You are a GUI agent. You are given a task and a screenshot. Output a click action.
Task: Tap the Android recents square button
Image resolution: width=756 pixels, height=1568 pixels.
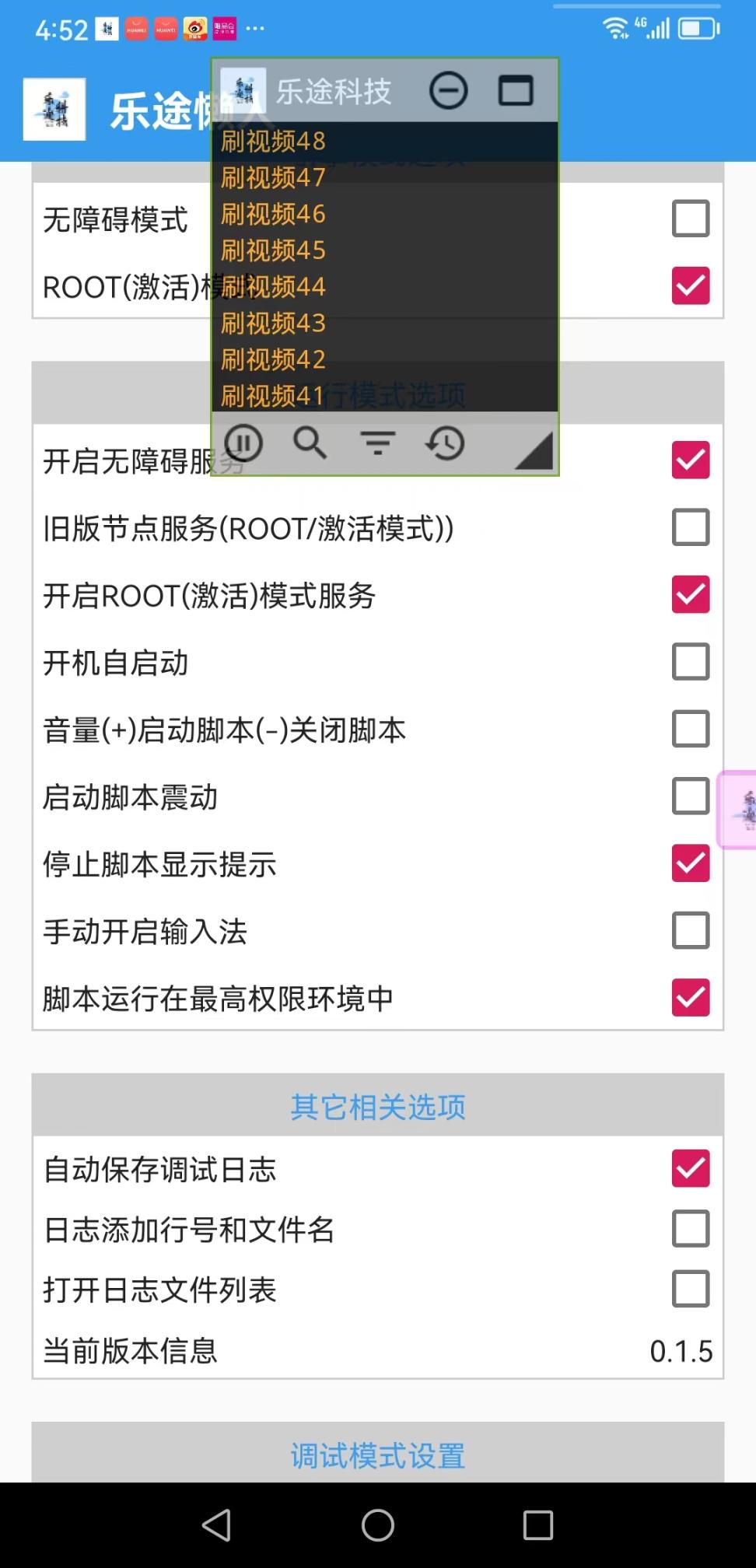click(535, 1524)
